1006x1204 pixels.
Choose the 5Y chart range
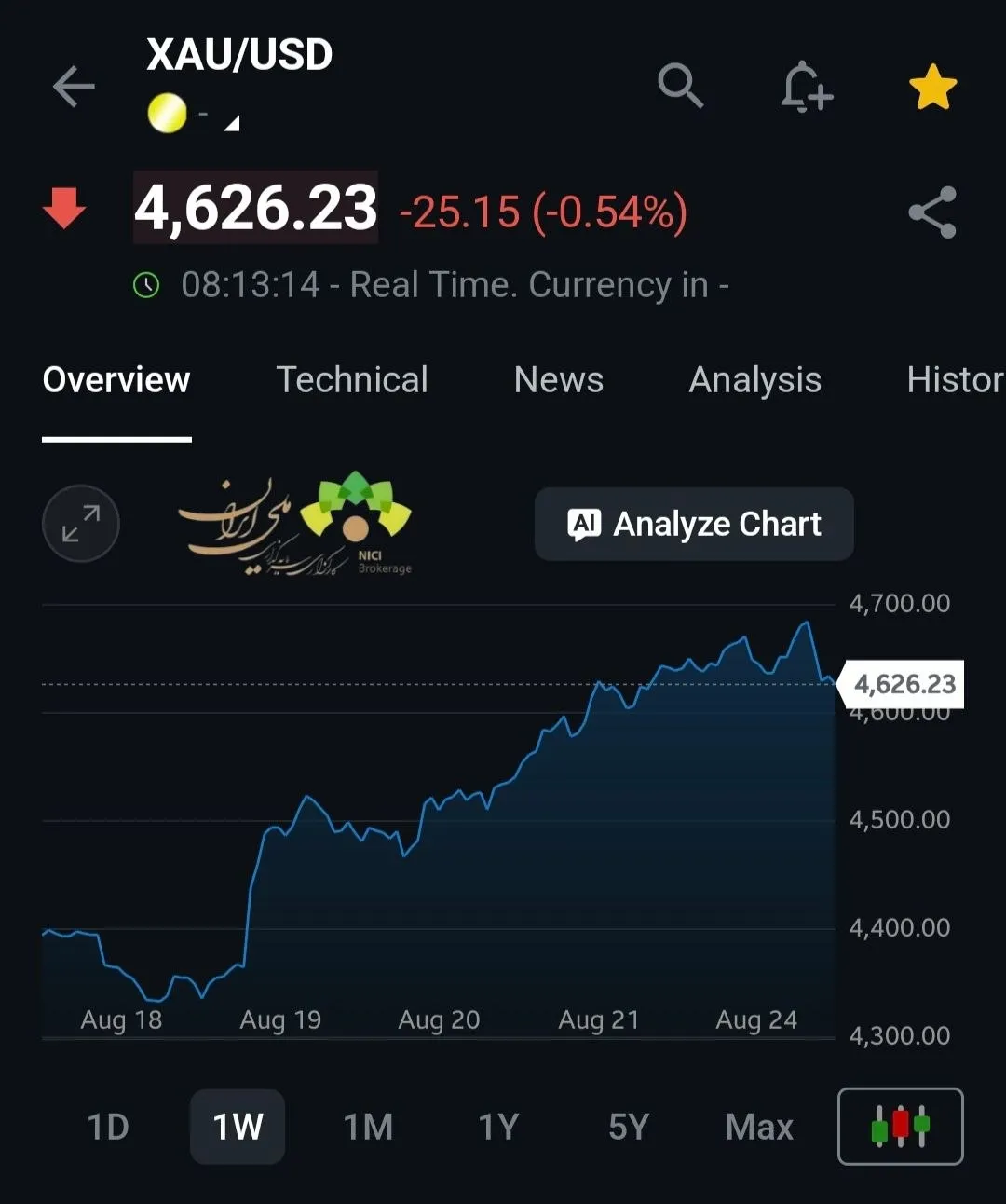pyautogui.click(x=629, y=1127)
